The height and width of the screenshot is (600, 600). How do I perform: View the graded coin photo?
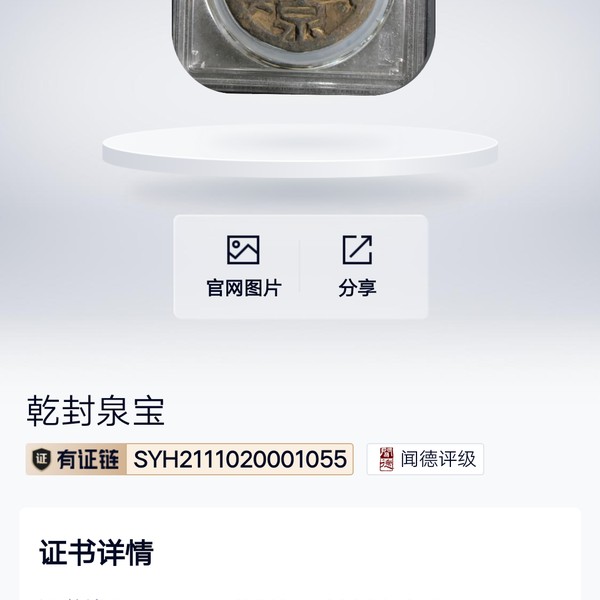(300, 40)
